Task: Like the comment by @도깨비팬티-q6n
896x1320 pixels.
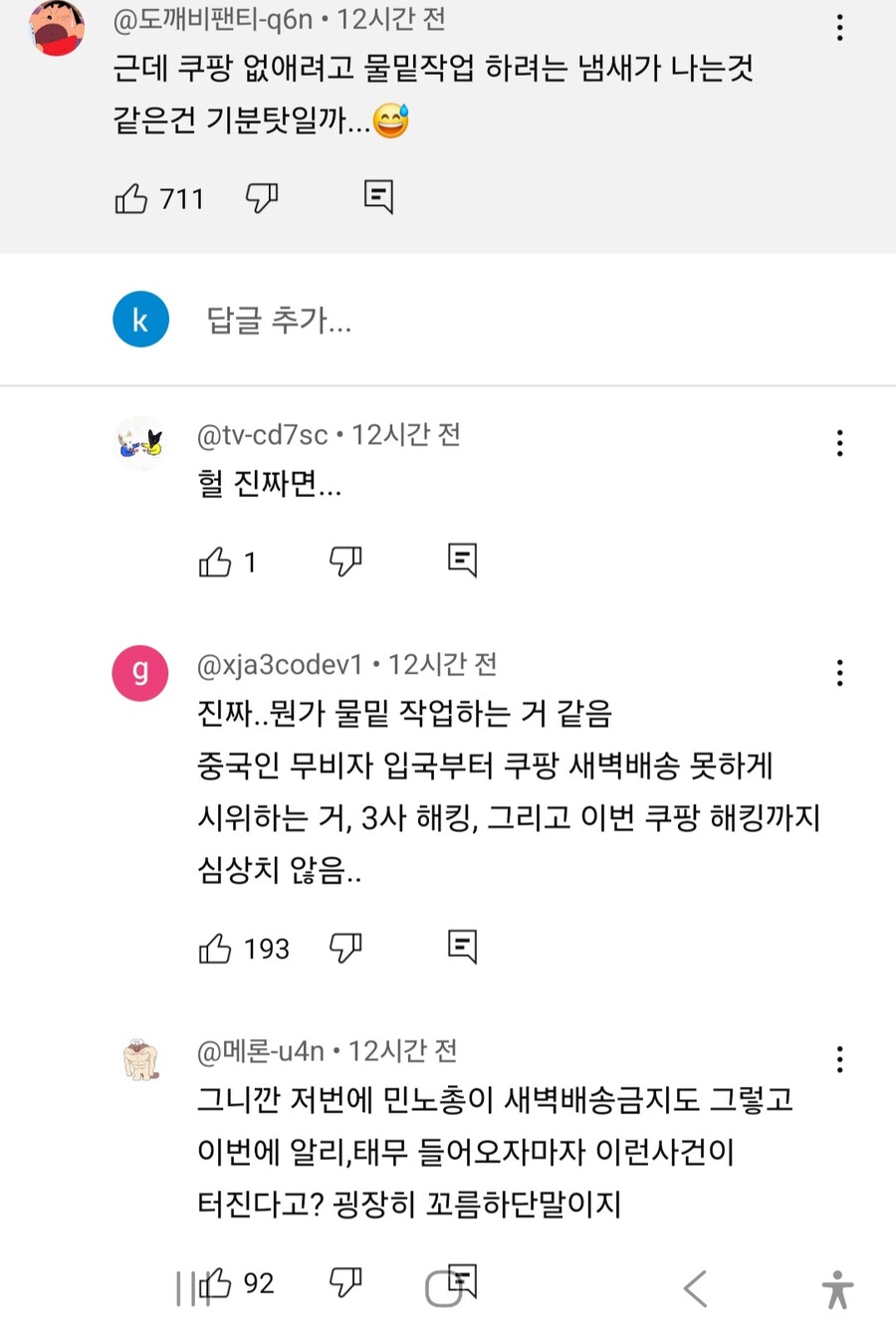Action: [x=131, y=199]
